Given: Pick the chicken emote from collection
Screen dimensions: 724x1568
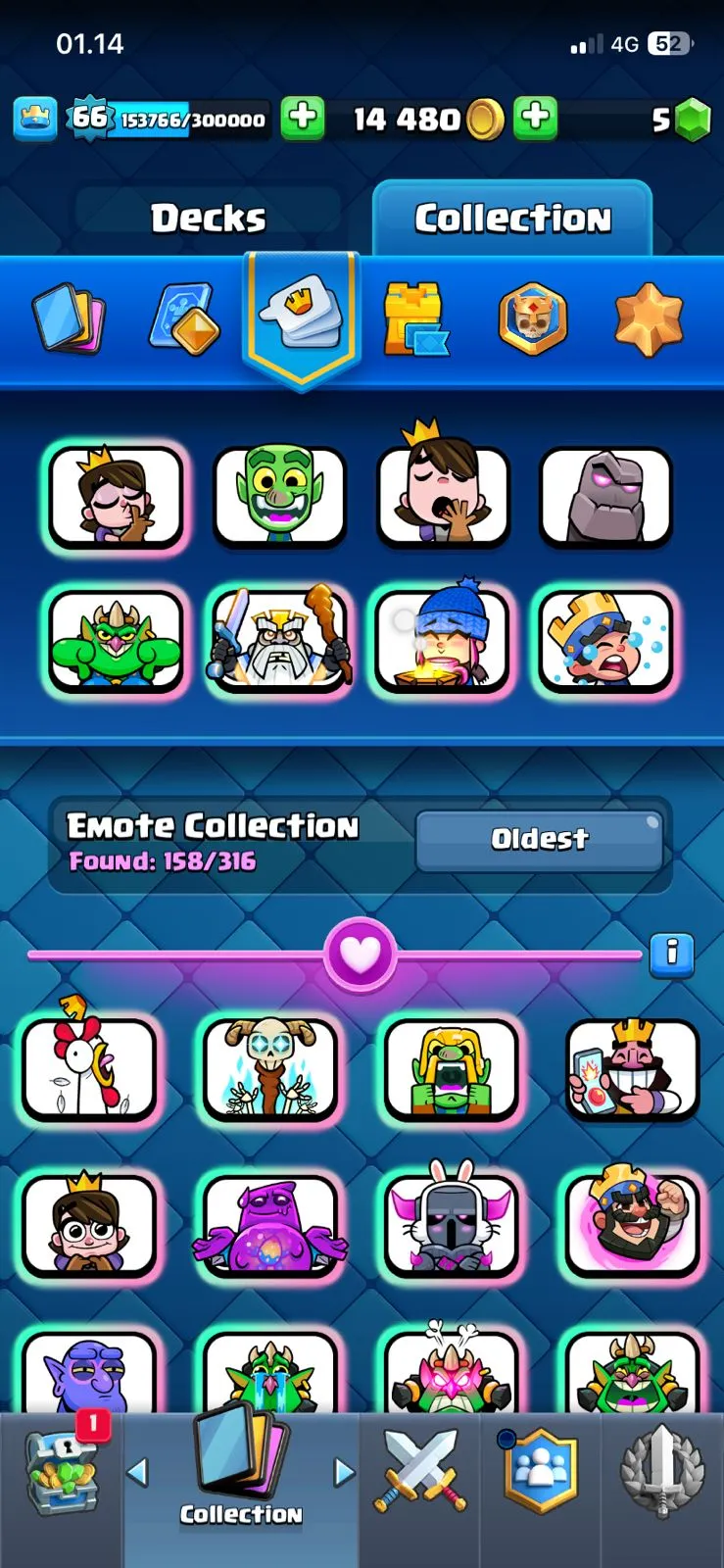Looking at the screenshot, I should (89, 1068).
